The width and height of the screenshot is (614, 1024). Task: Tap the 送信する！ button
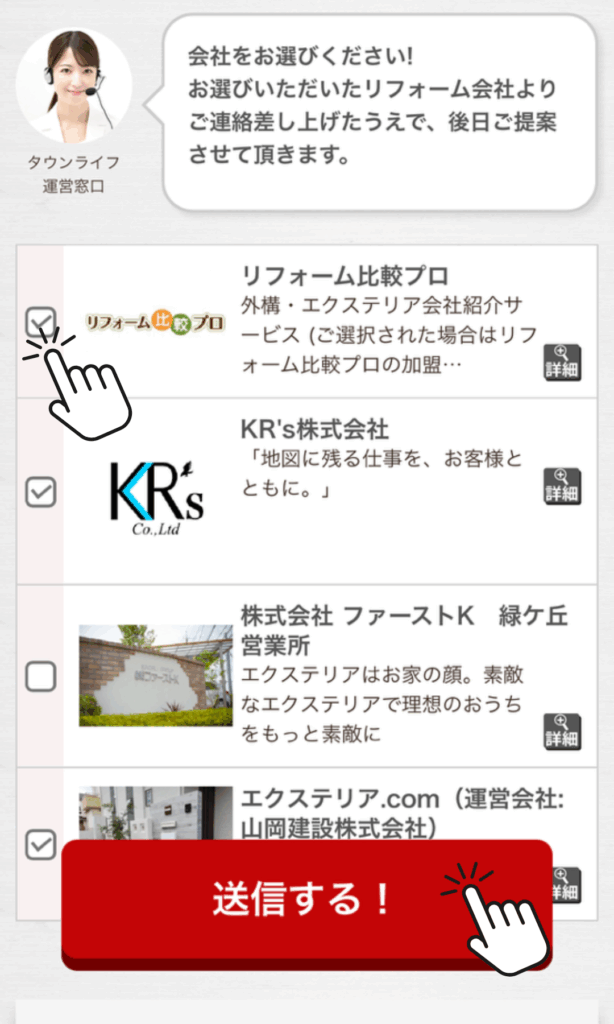coord(300,899)
